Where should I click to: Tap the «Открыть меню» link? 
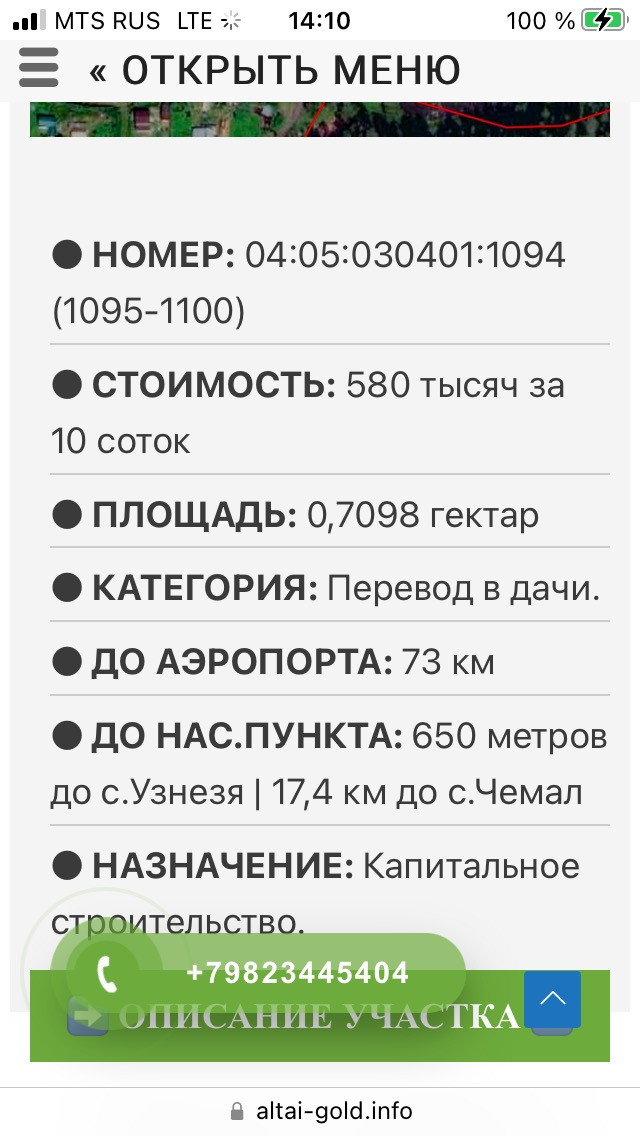(275, 71)
